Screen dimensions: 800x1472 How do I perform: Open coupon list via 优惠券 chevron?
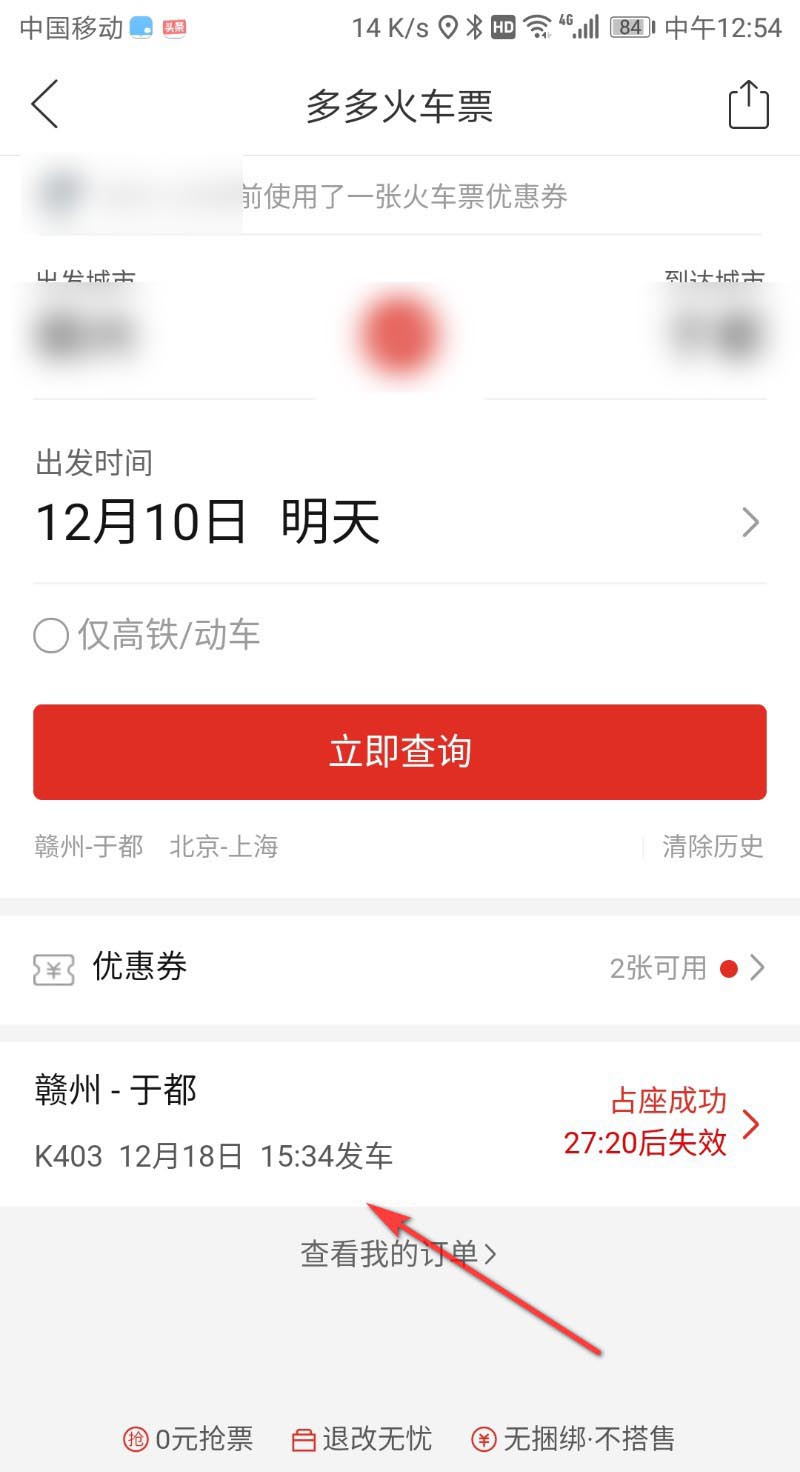click(x=756, y=968)
